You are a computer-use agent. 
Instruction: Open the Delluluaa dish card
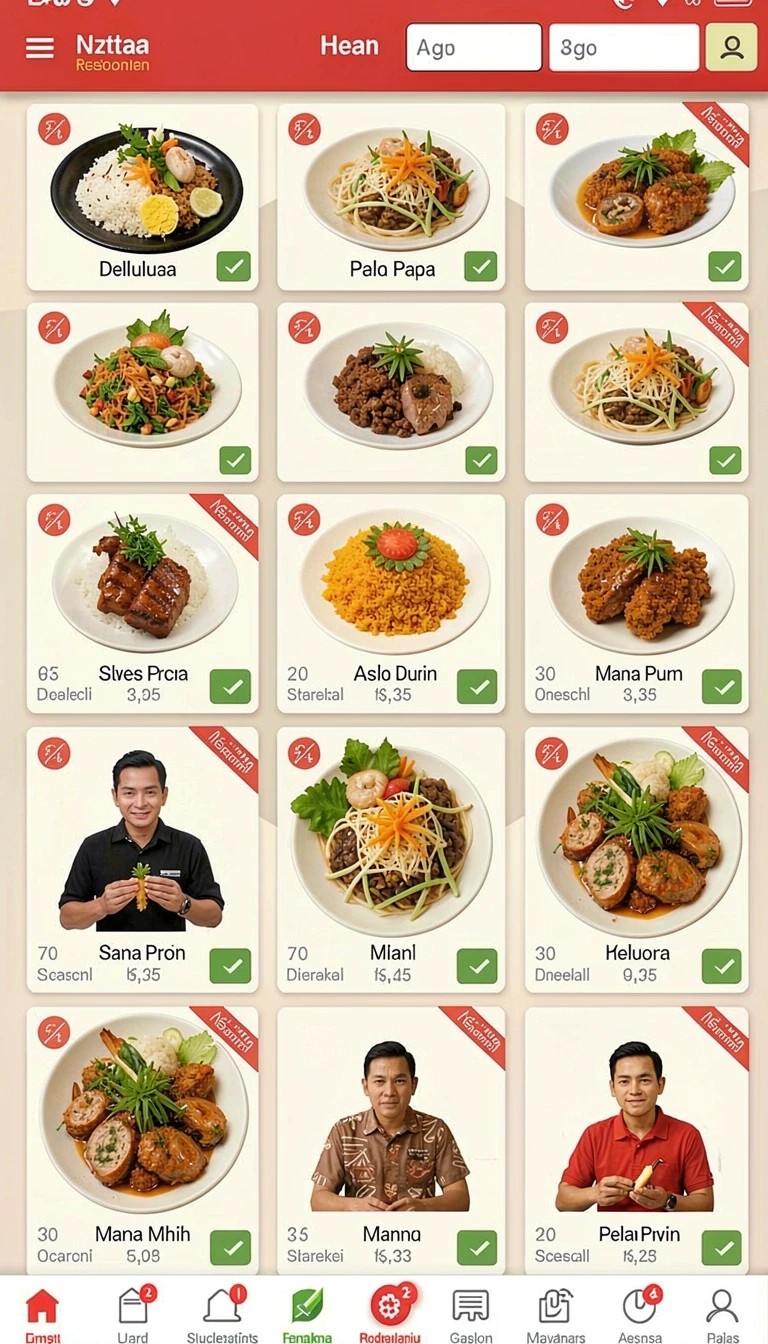click(142, 197)
